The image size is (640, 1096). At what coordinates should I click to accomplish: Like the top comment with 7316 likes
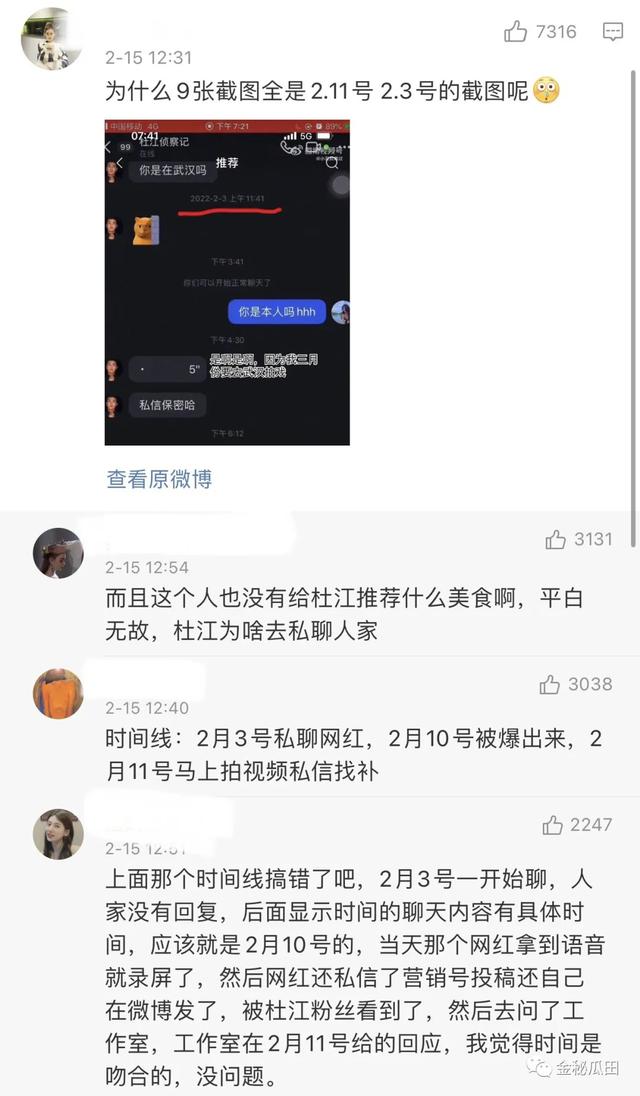[x=516, y=31]
